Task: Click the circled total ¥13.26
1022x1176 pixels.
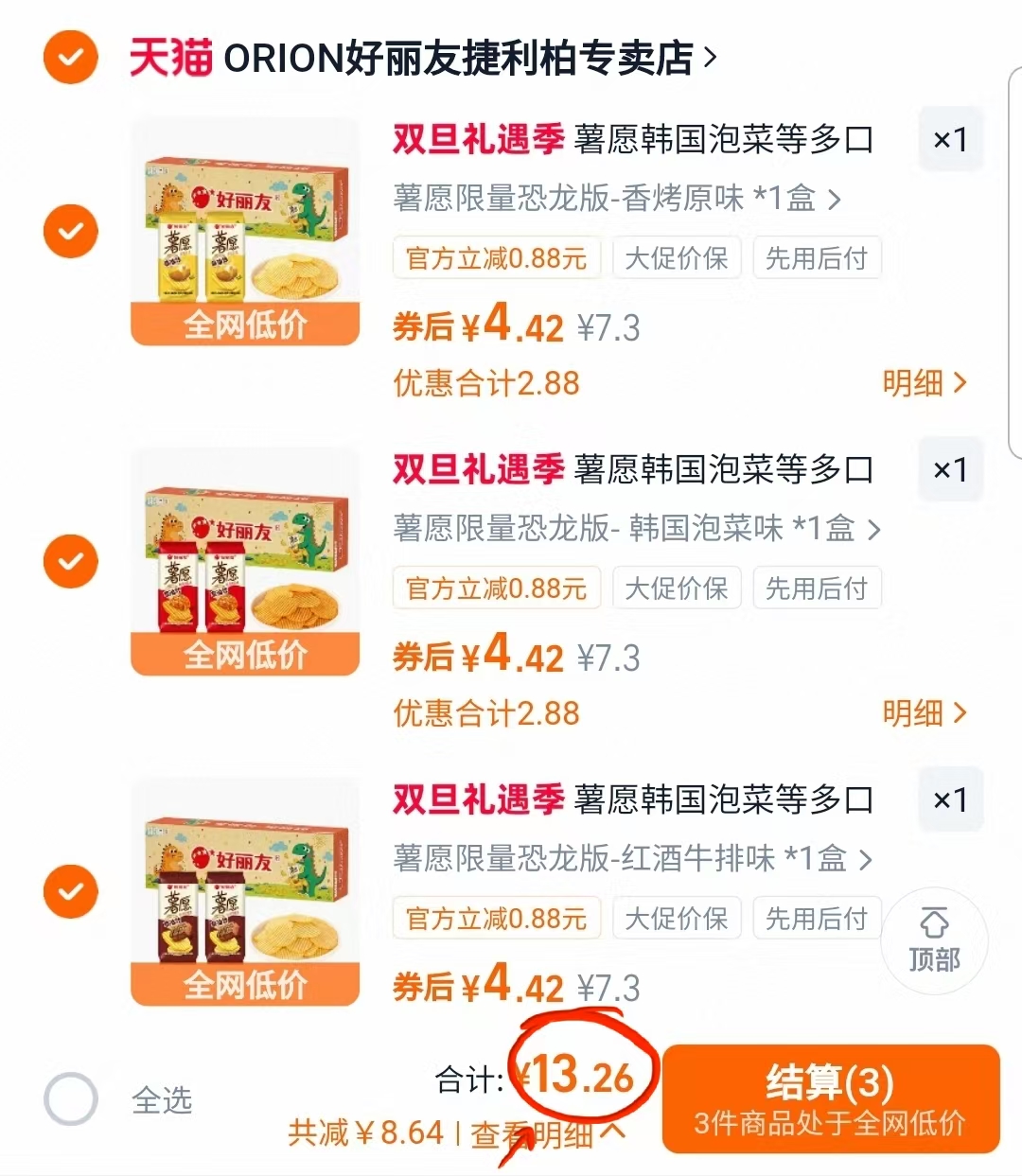Action: tap(579, 1076)
